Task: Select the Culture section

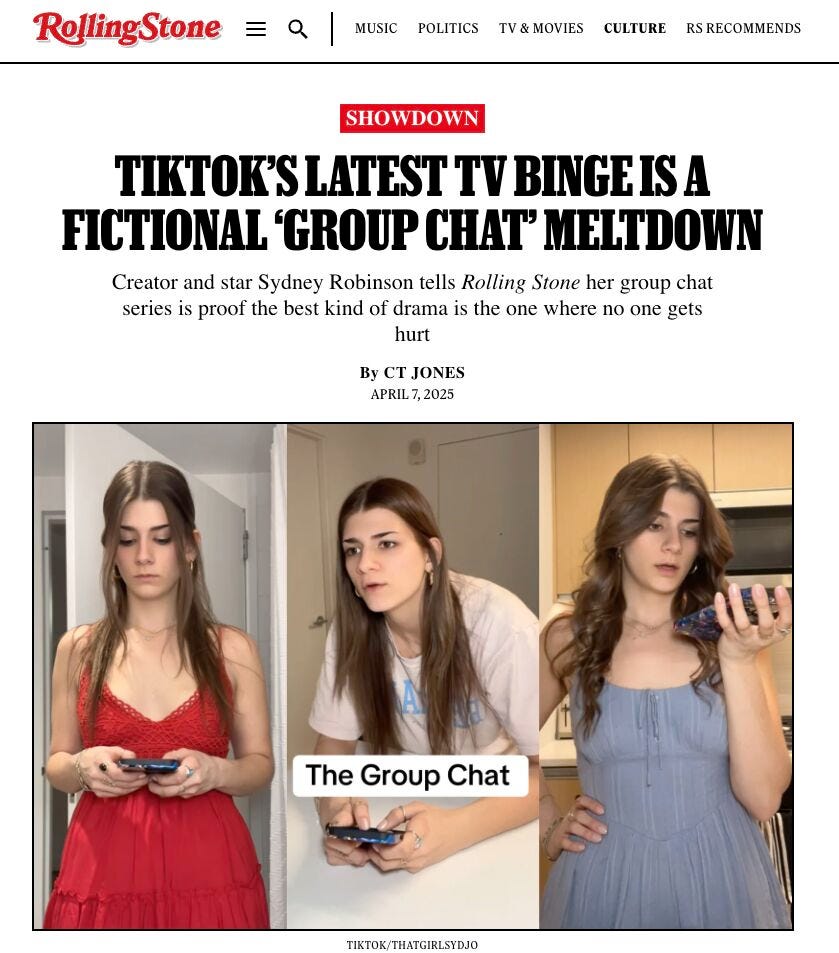Action: [x=634, y=29]
